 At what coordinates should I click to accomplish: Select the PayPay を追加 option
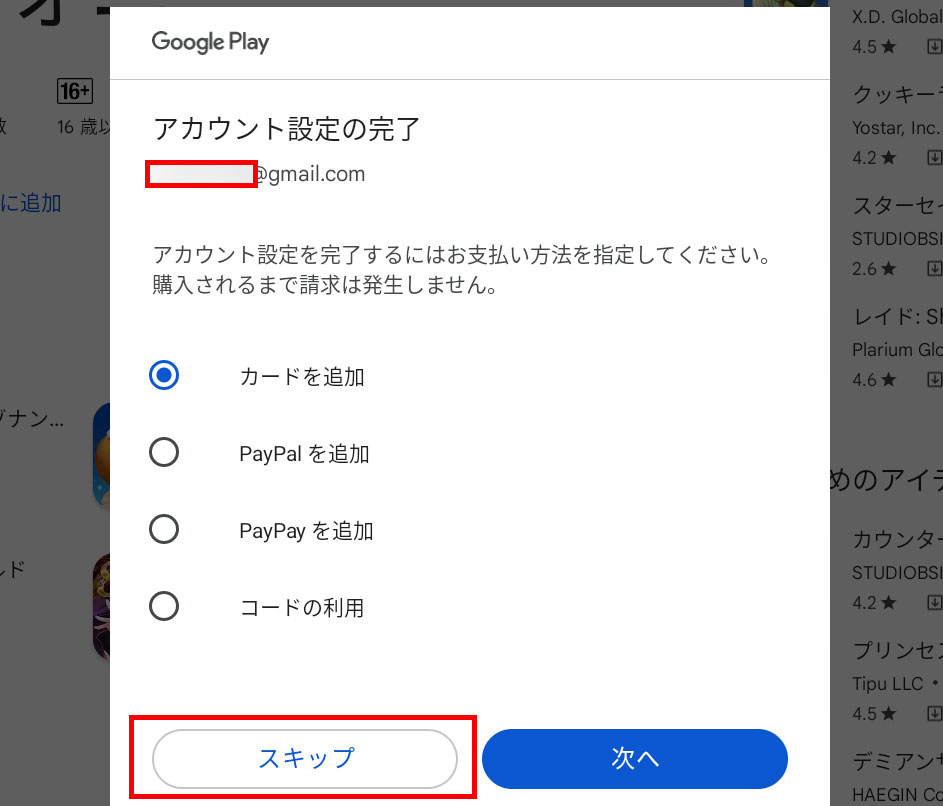point(164,529)
